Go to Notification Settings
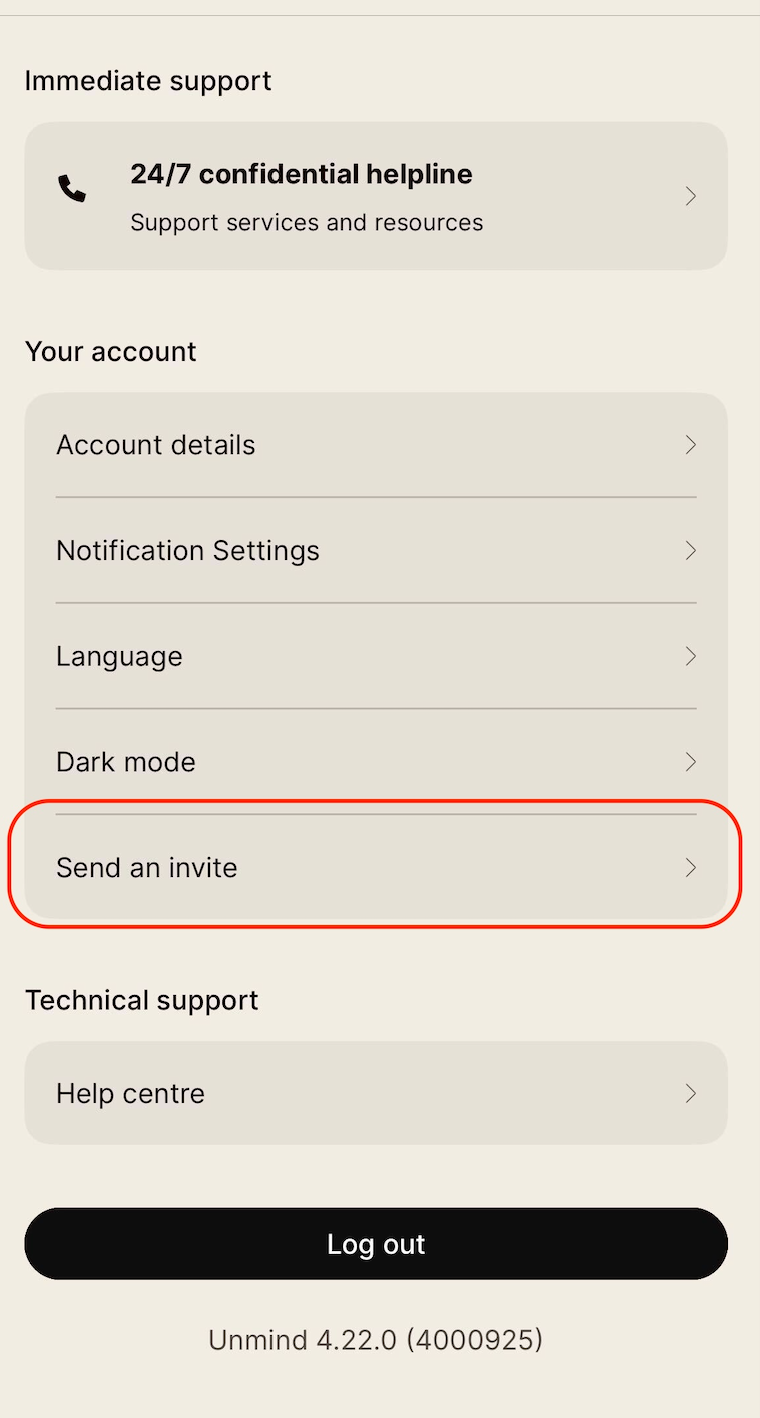The width and height of the screenshot is (760, 1418). (376, 550)
